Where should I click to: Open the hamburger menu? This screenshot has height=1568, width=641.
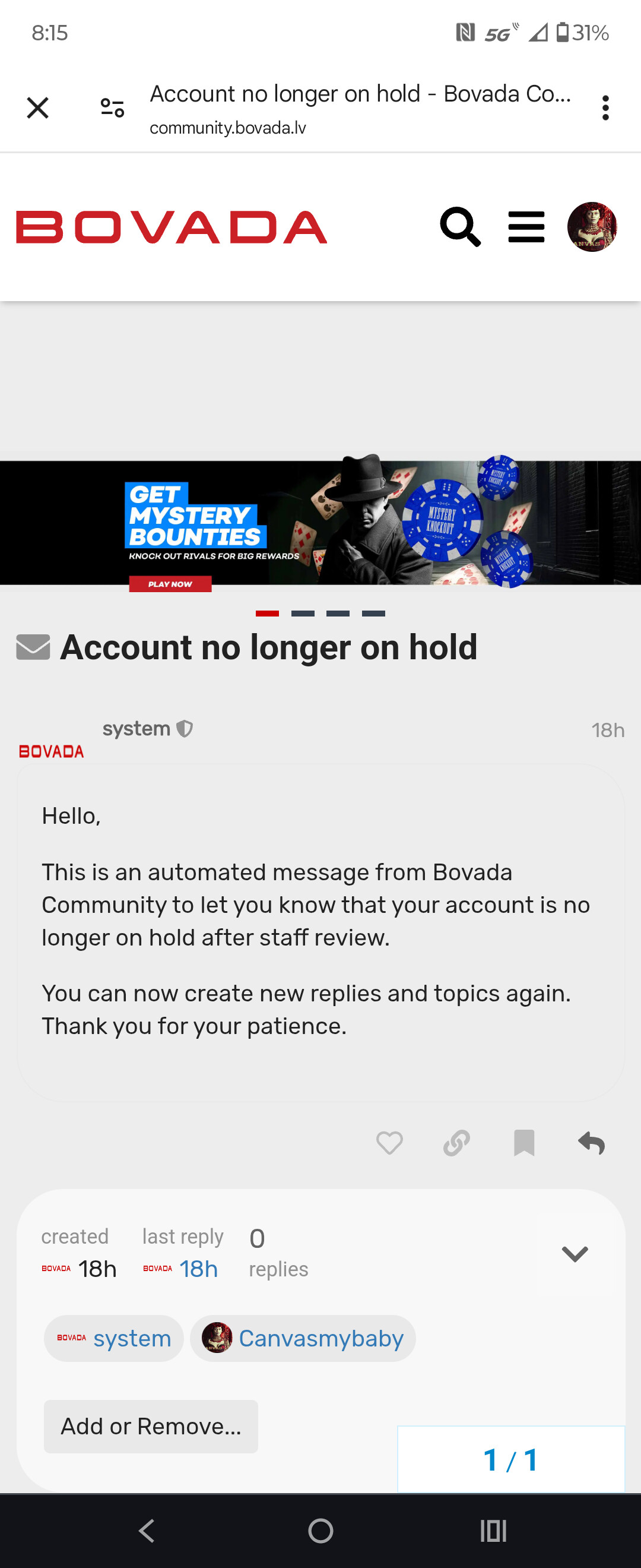(526, 227)
